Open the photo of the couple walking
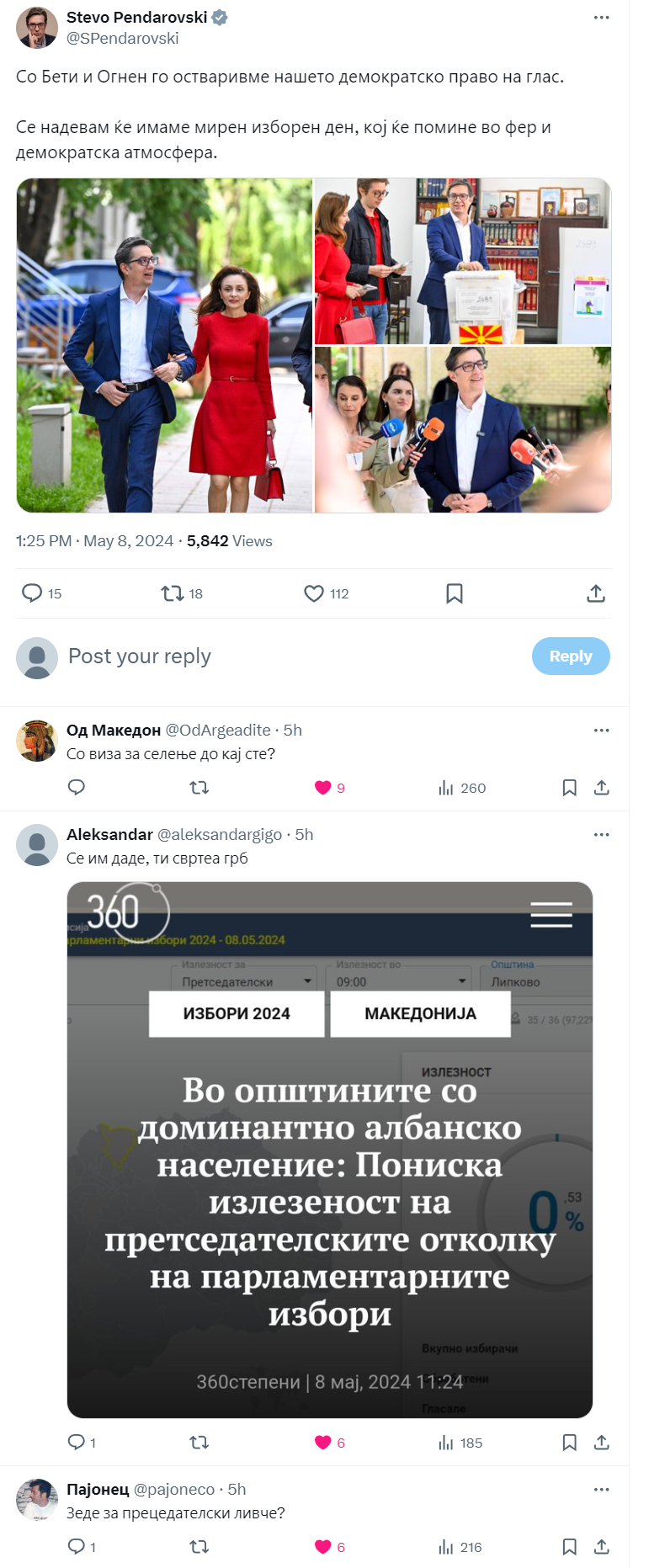The image size is (649, 1568). (x=164, y=345)
